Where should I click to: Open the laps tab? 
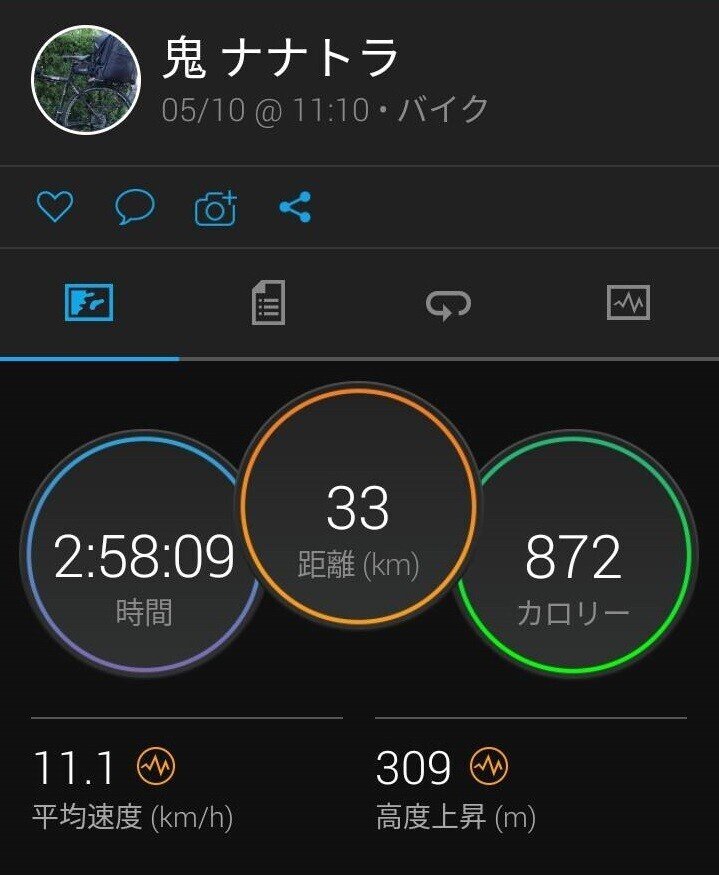(x=448, y=302)
